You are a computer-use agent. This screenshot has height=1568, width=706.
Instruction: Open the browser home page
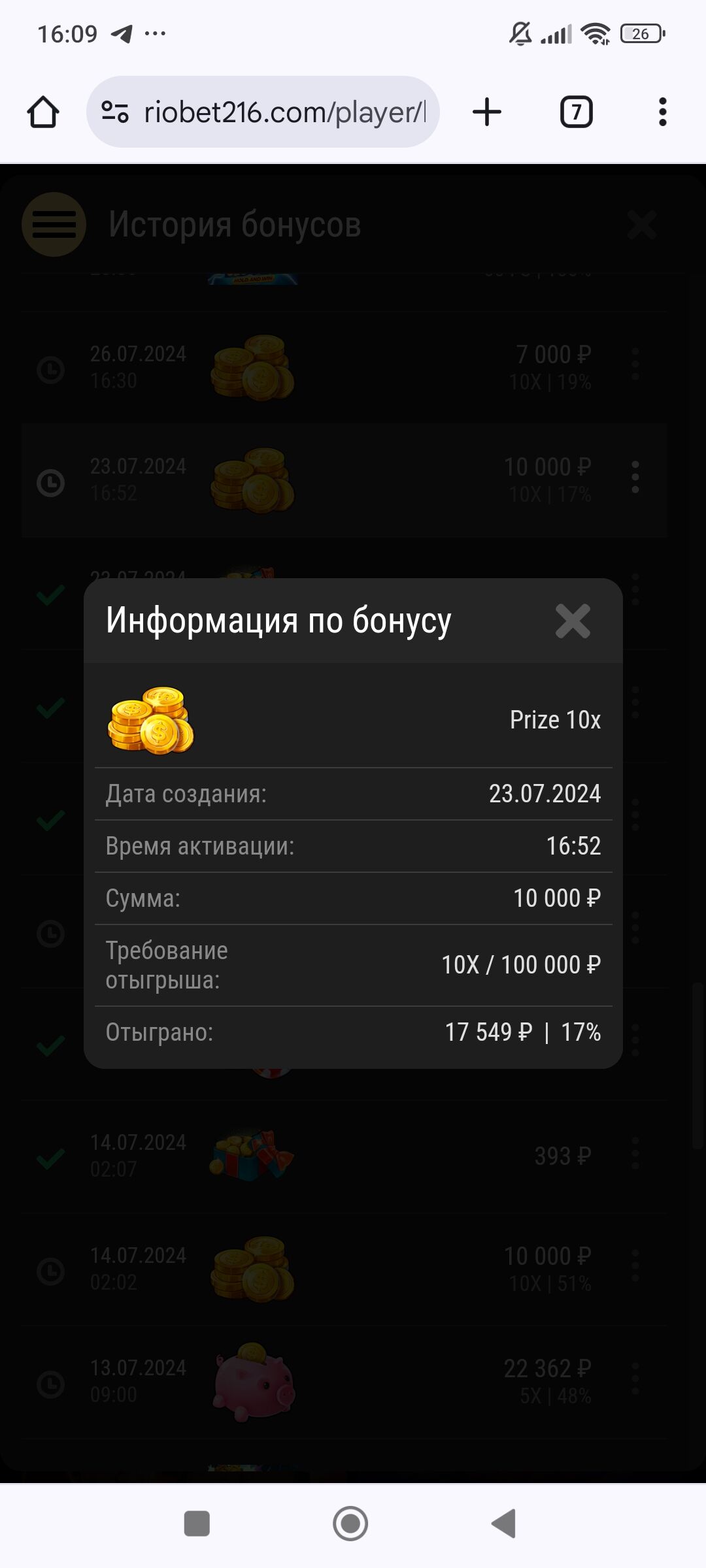coord(43,112)
